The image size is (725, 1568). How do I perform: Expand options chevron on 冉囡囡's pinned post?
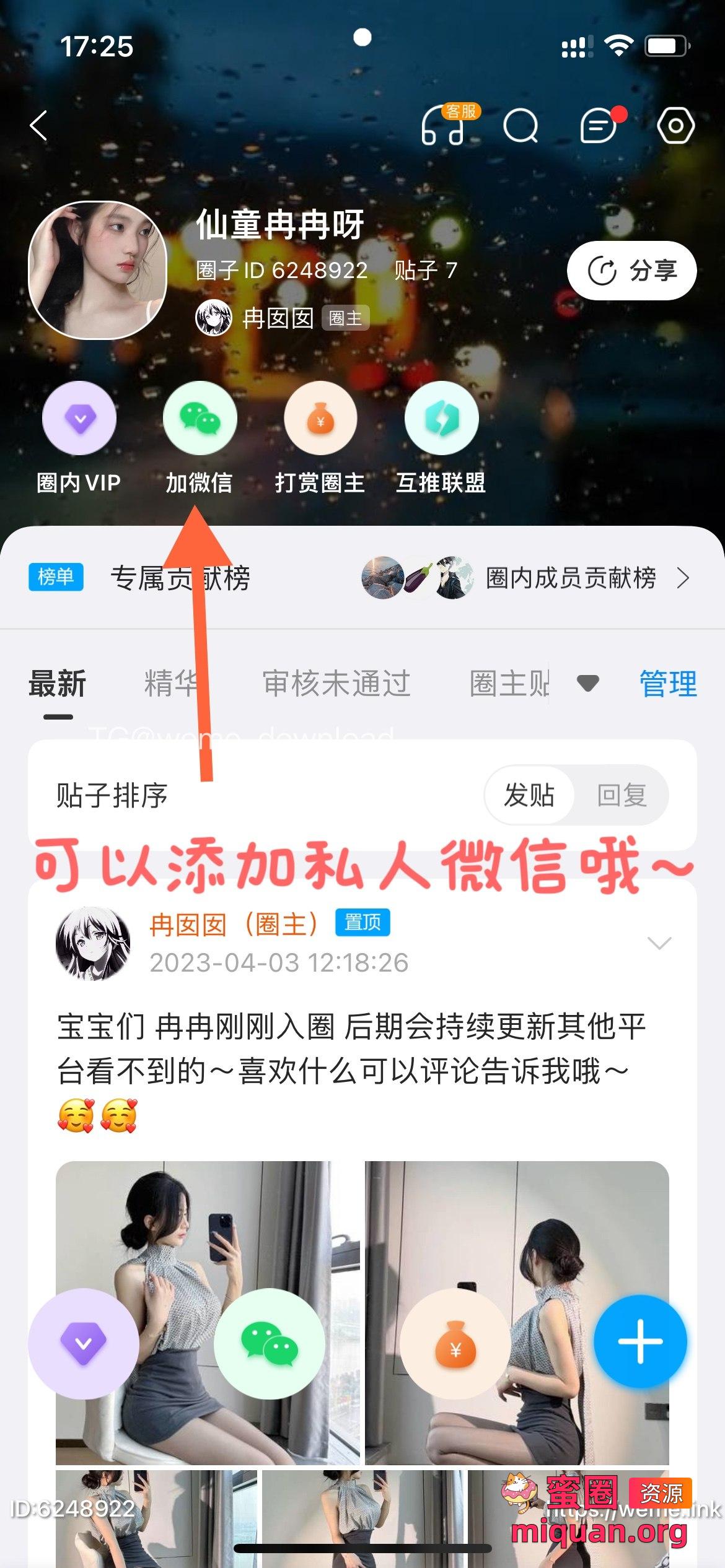pos(659,943)
